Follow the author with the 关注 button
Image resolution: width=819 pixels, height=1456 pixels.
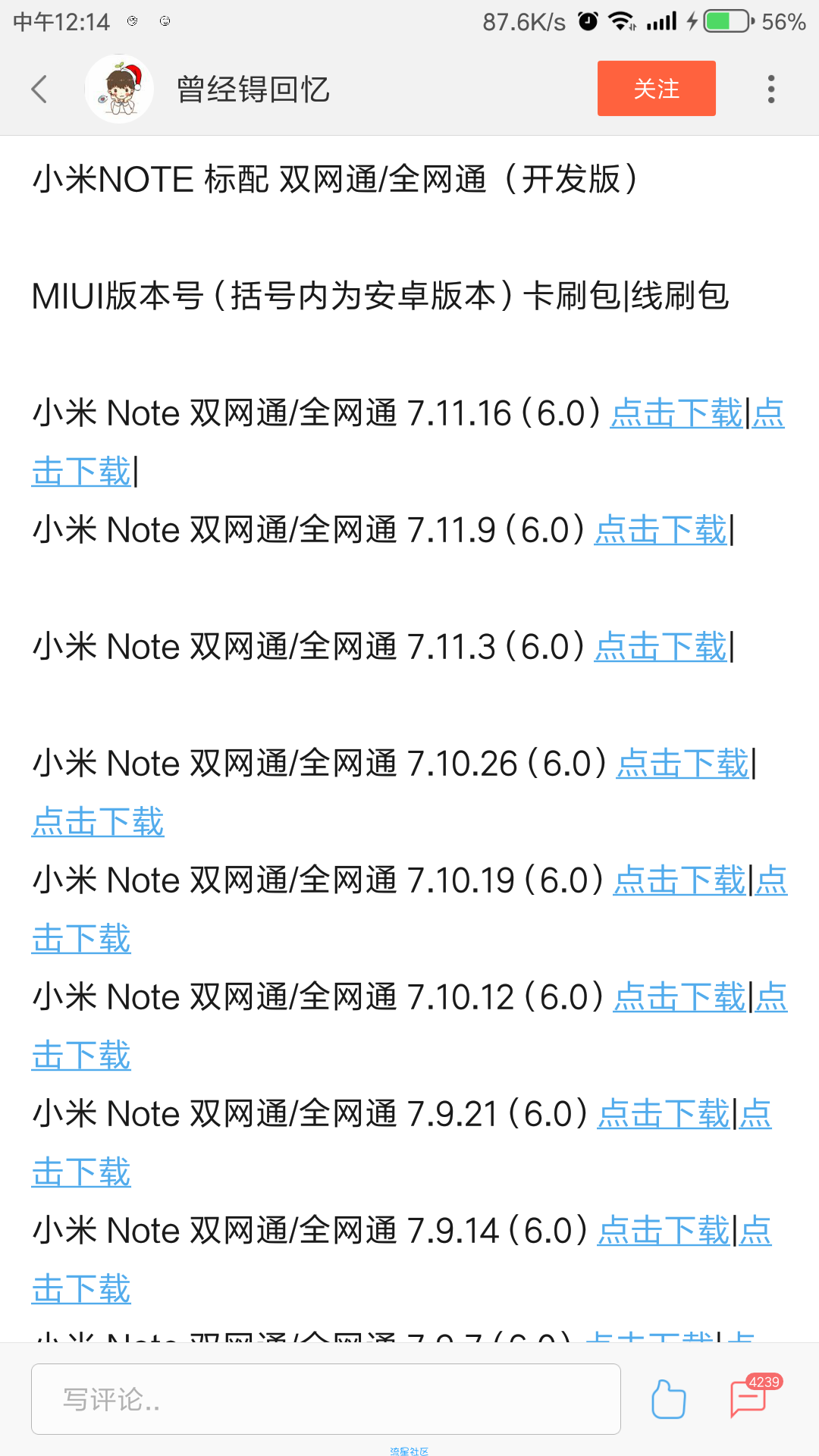[x=656, y=89]
